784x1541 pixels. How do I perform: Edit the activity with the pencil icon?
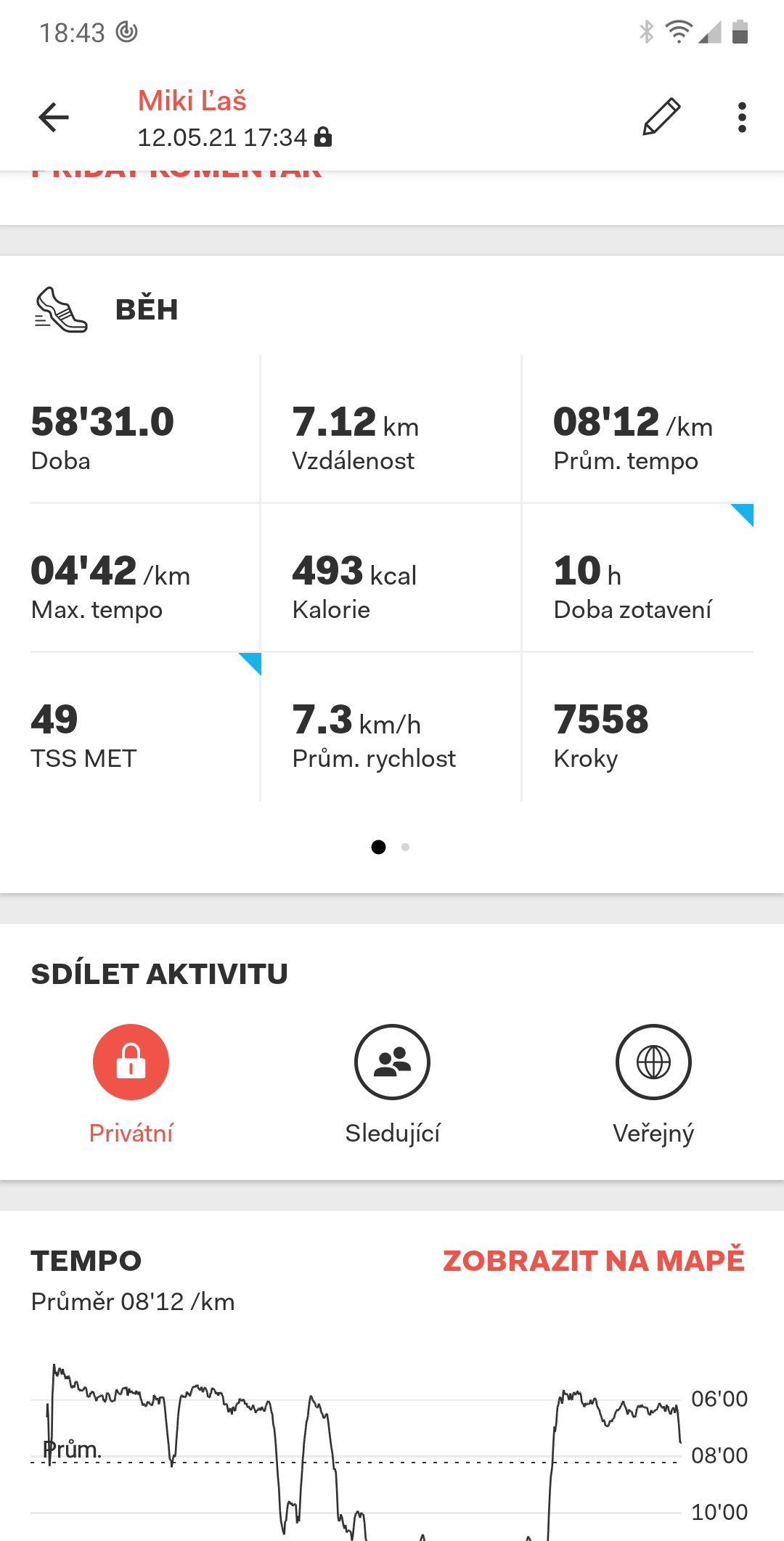pos(661,117)
